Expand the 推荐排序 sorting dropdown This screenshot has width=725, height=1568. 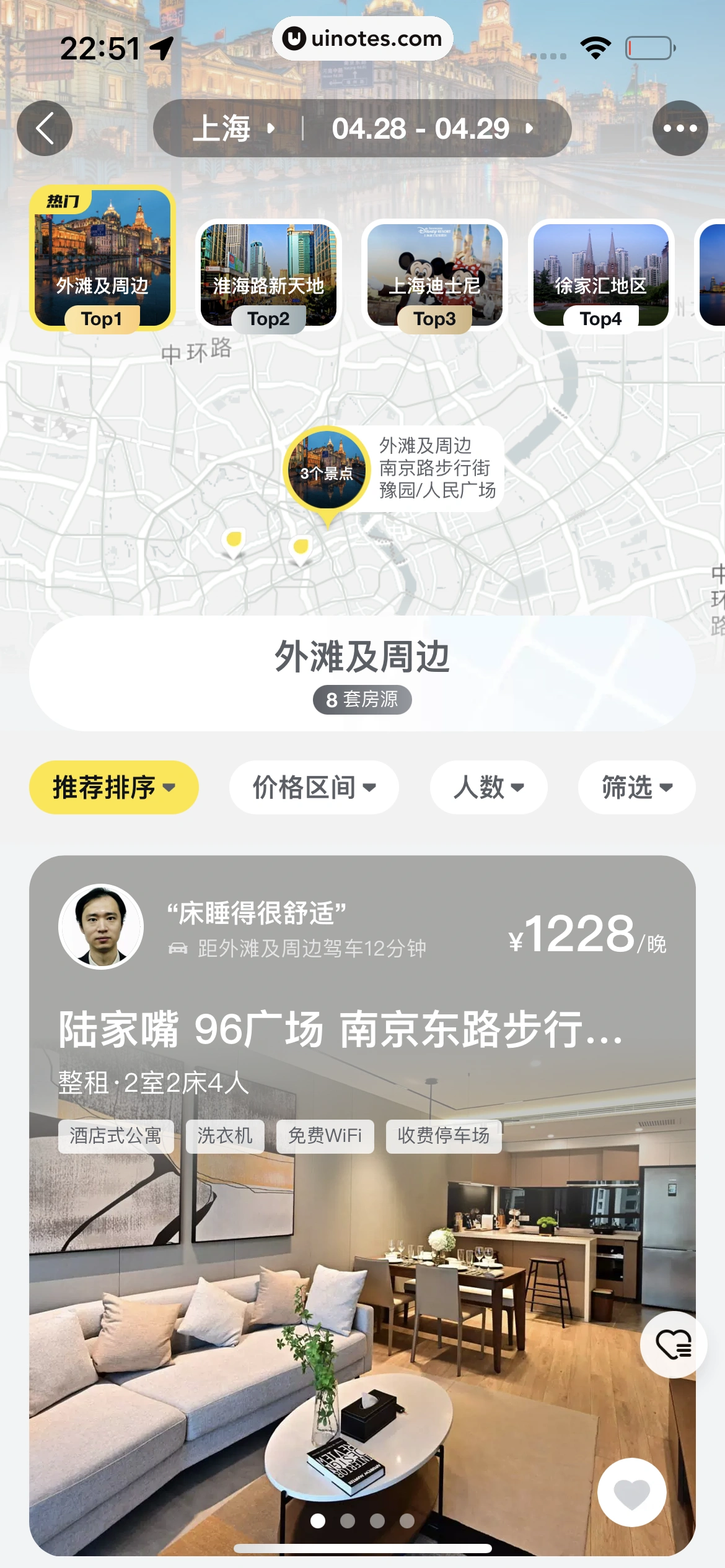114,787
